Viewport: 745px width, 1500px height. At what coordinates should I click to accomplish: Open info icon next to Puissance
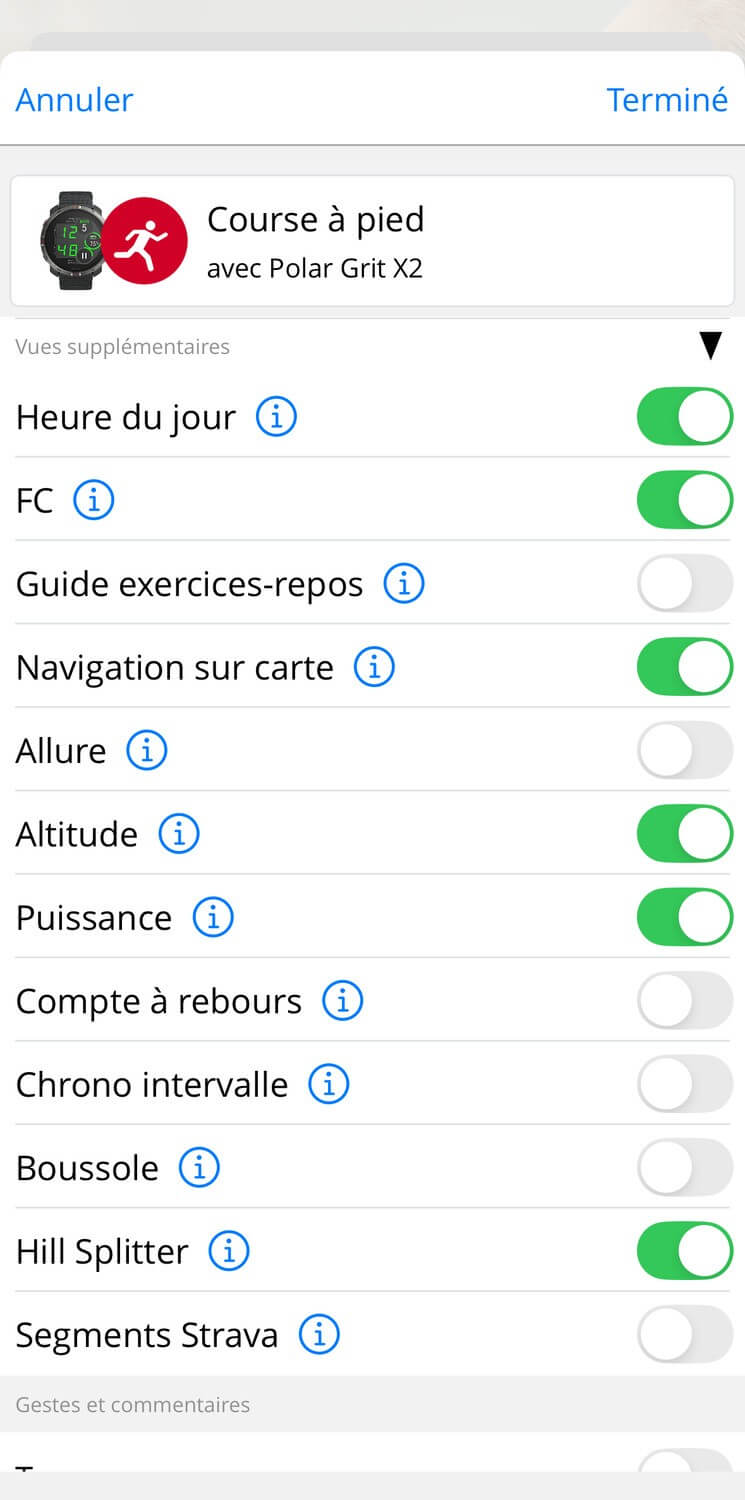[213, 917]
